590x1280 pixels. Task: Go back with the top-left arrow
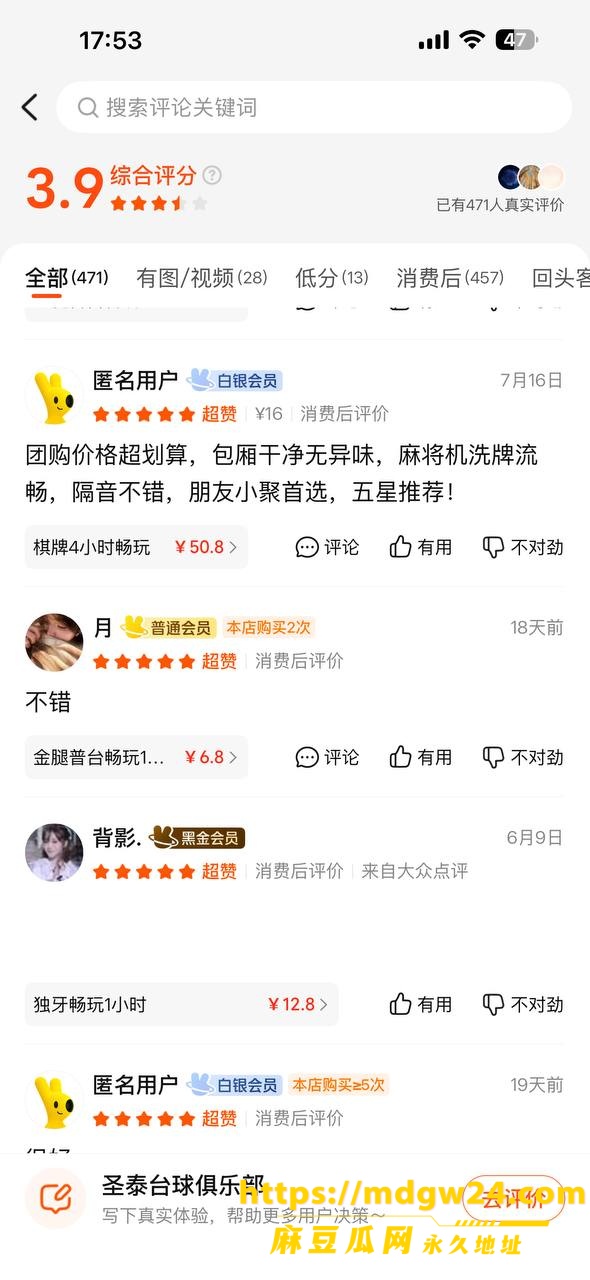point(30,107)
